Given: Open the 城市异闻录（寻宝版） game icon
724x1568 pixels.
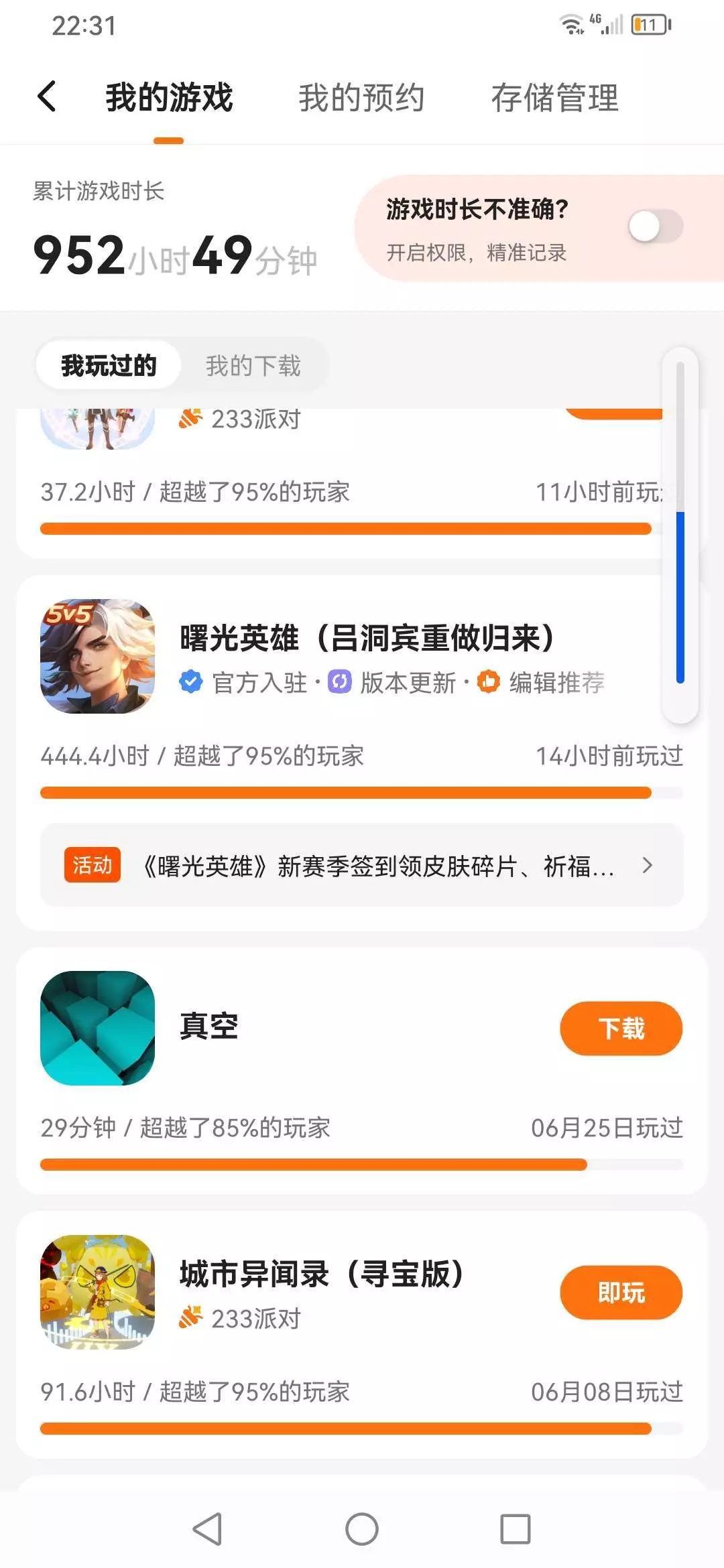Looking at the screenshot, I should [98, 1292].
